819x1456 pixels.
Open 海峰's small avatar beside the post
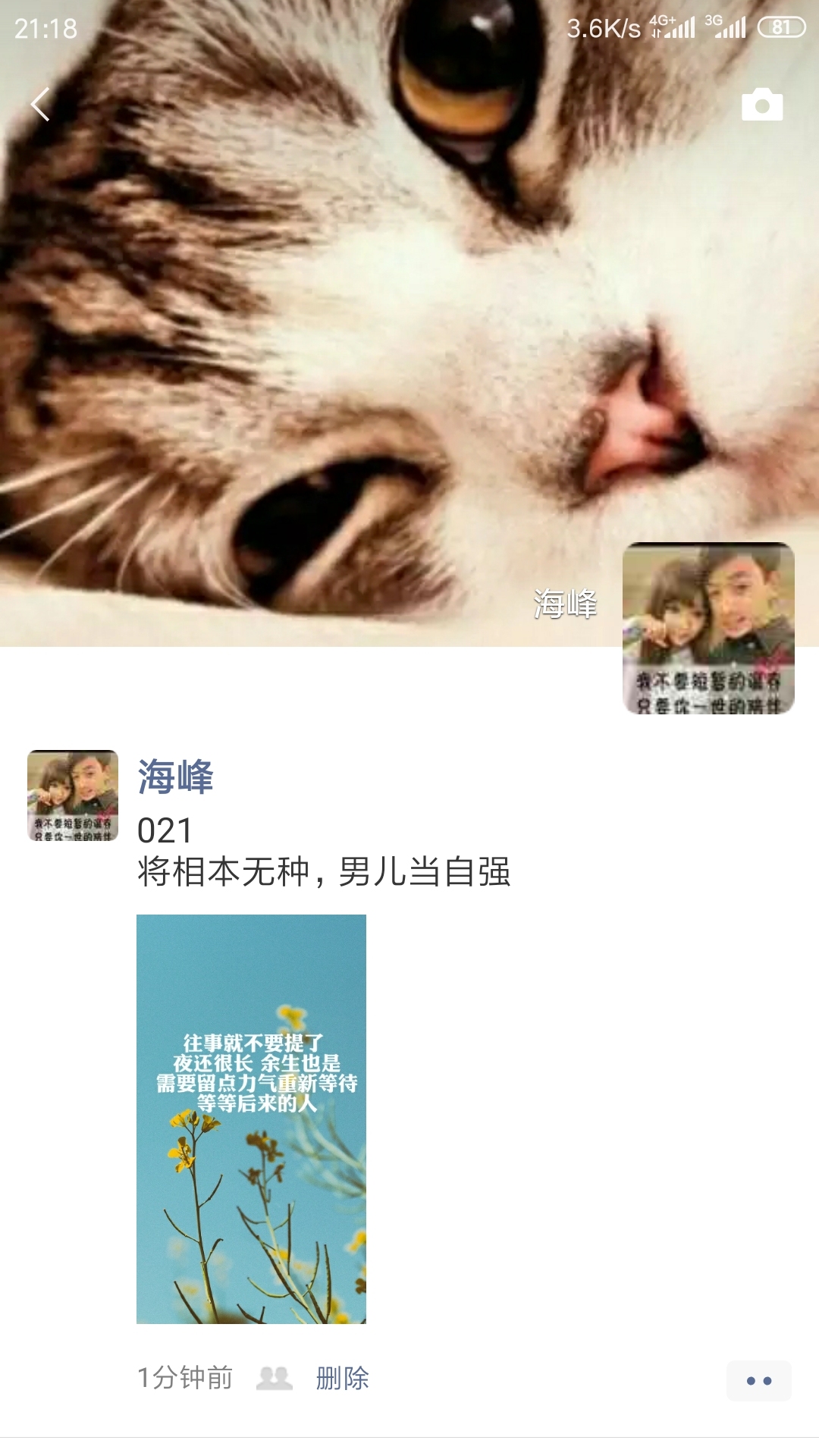[x=73, y=795]
